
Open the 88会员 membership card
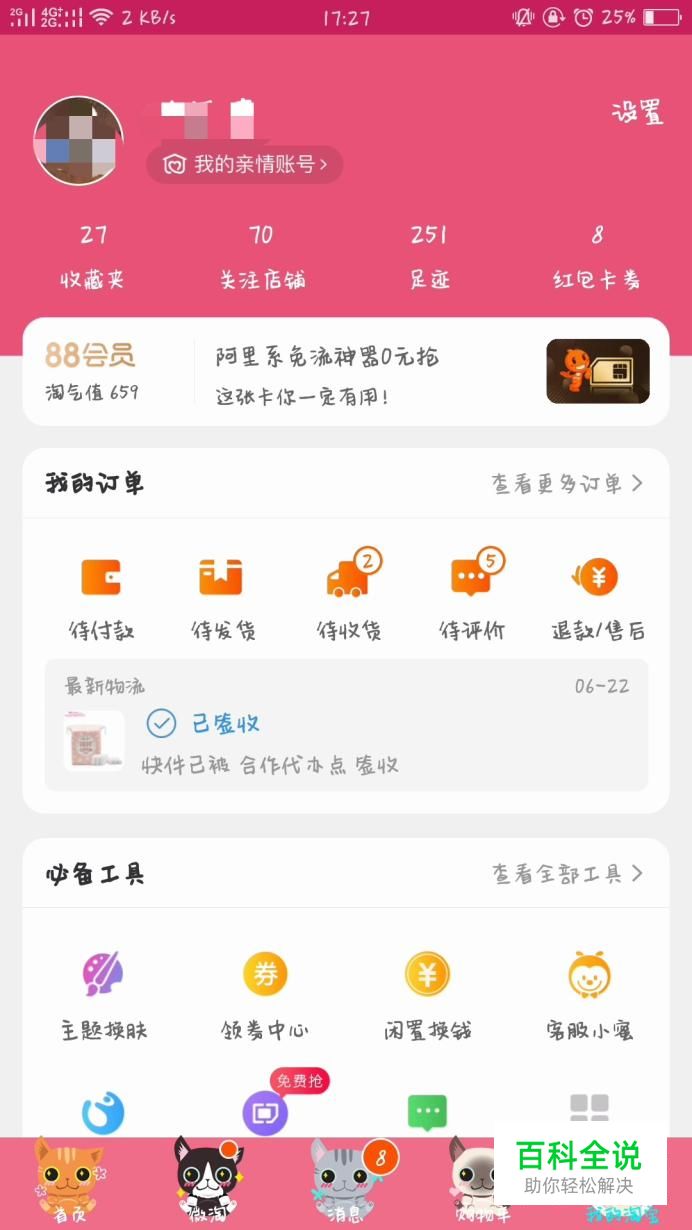point(92,371)
